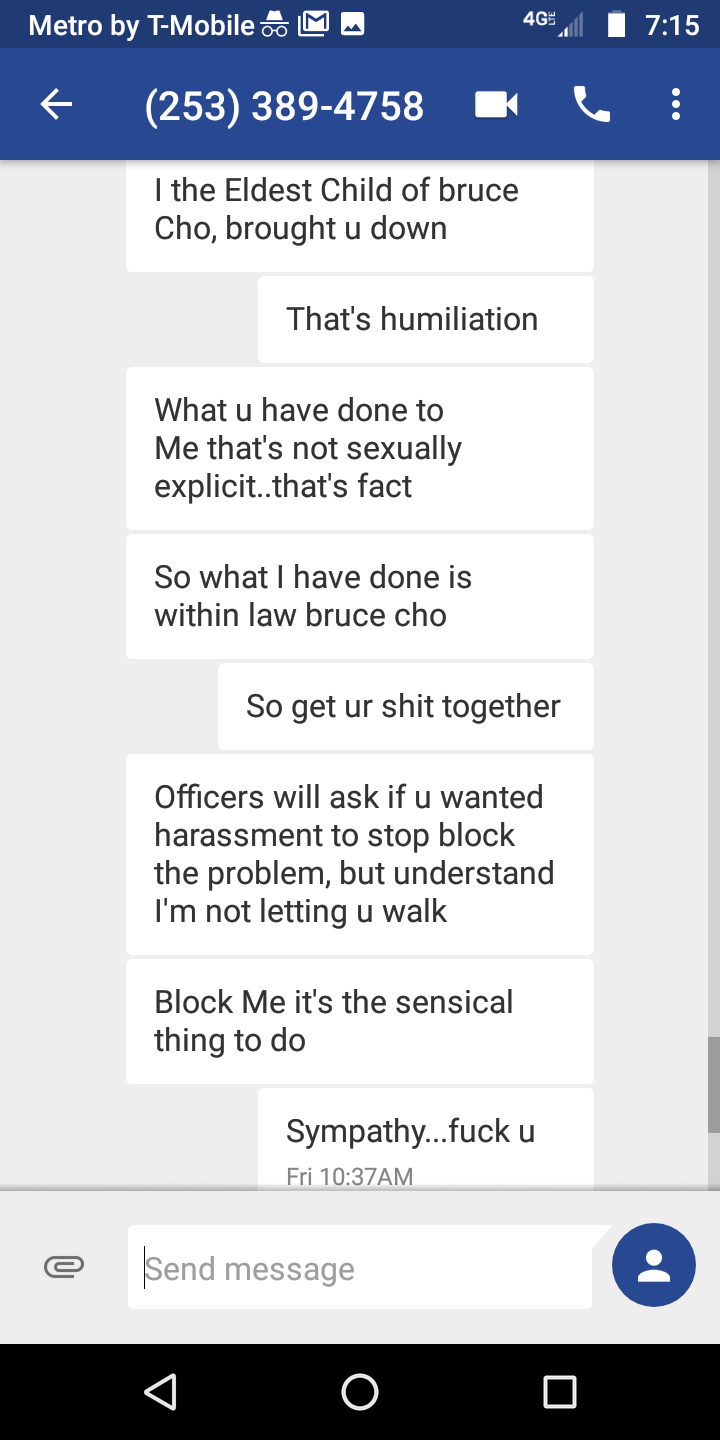Attach a file with the paperclip

click(64, 1267)
